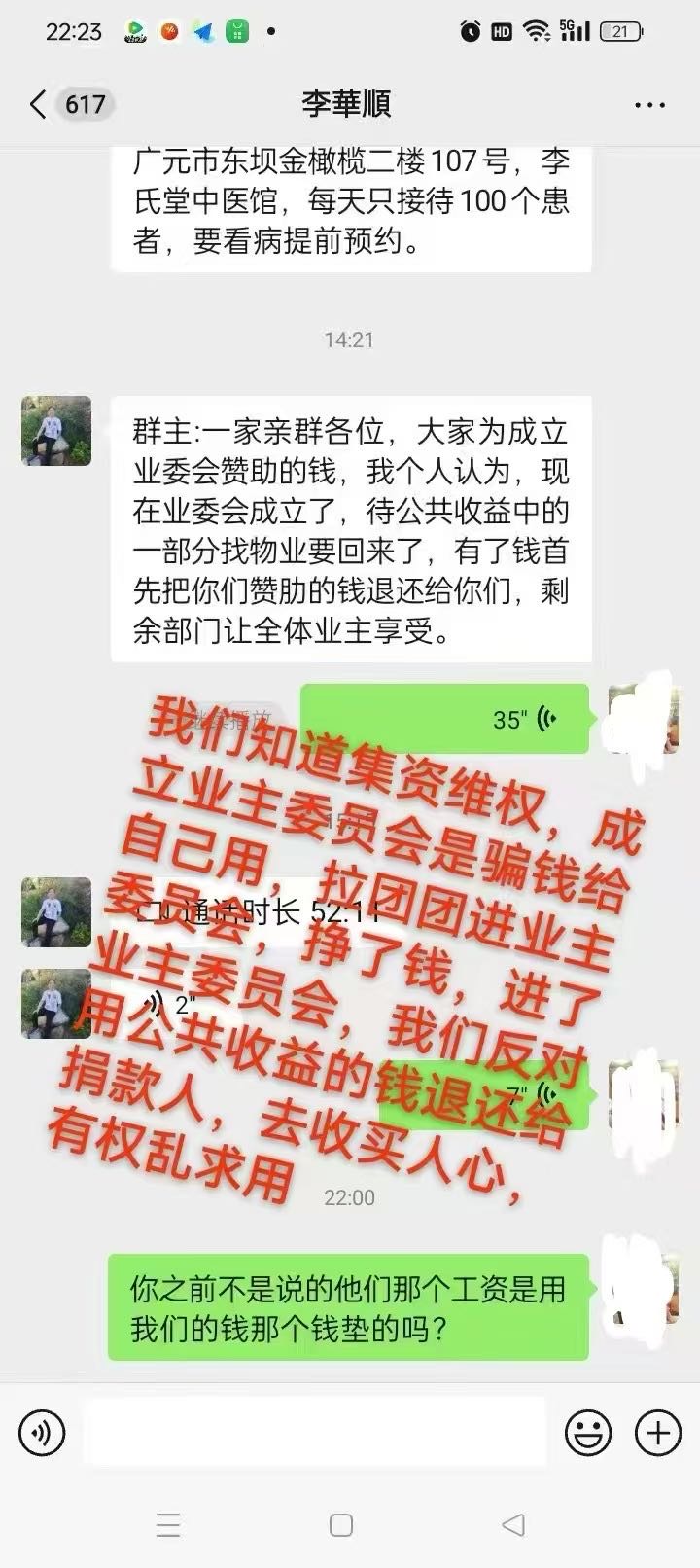Go back to the chat list
Image resolution: width=700 pixels, height=1568 pixels.
[x=39, y=104]
